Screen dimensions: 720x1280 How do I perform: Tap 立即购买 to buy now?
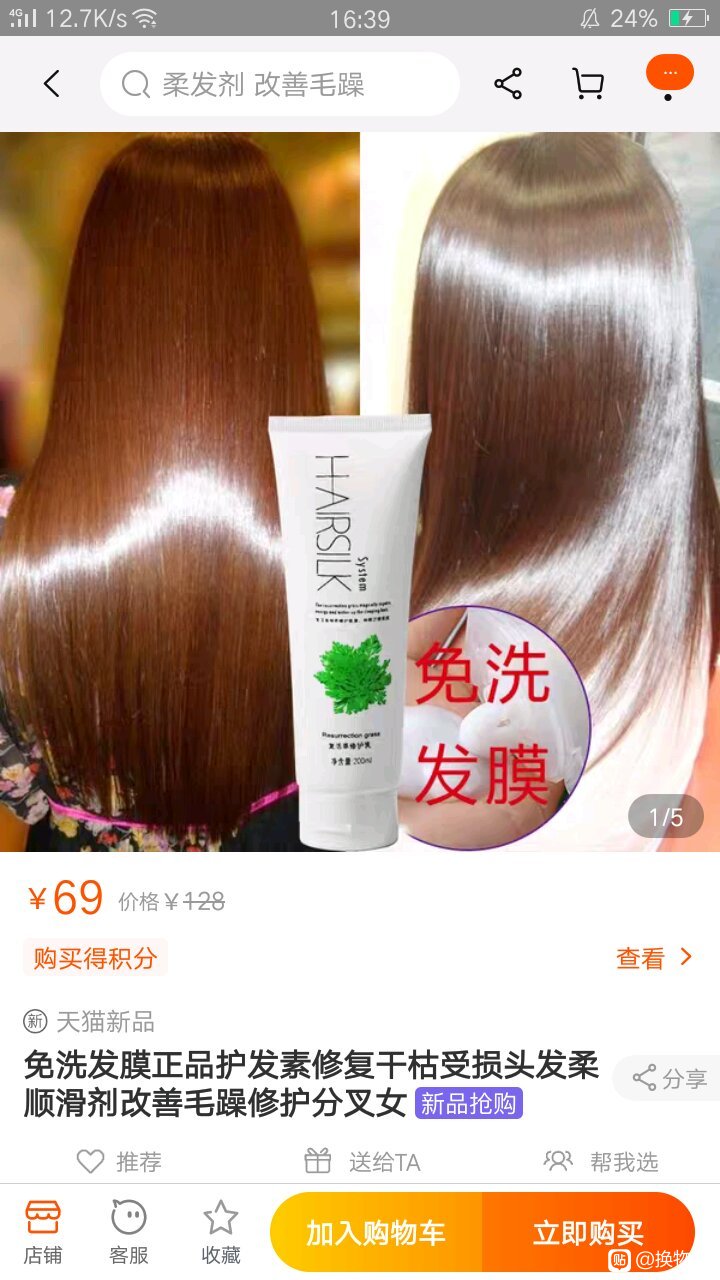(588, 1232)
